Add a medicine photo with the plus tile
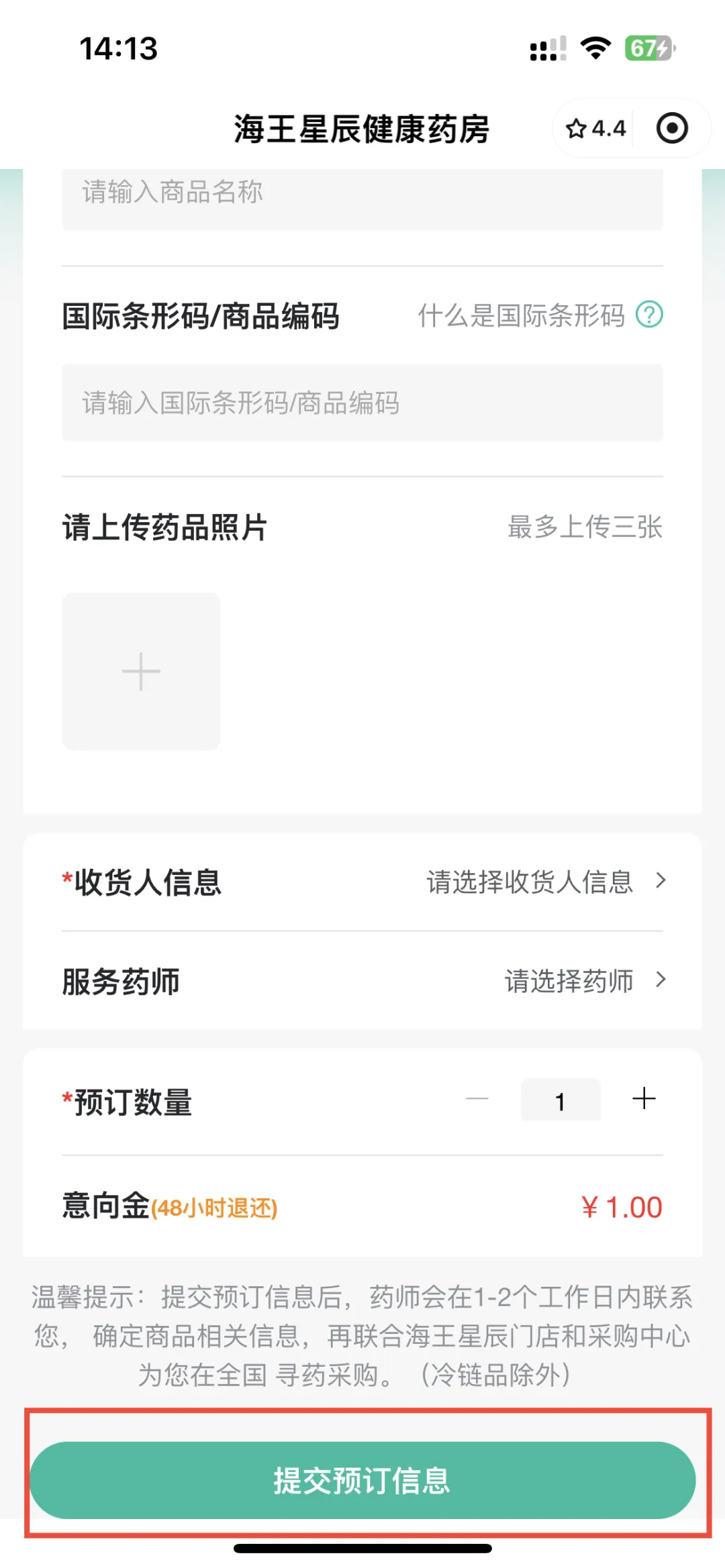Screen dimensions: 725x1568 141,671
